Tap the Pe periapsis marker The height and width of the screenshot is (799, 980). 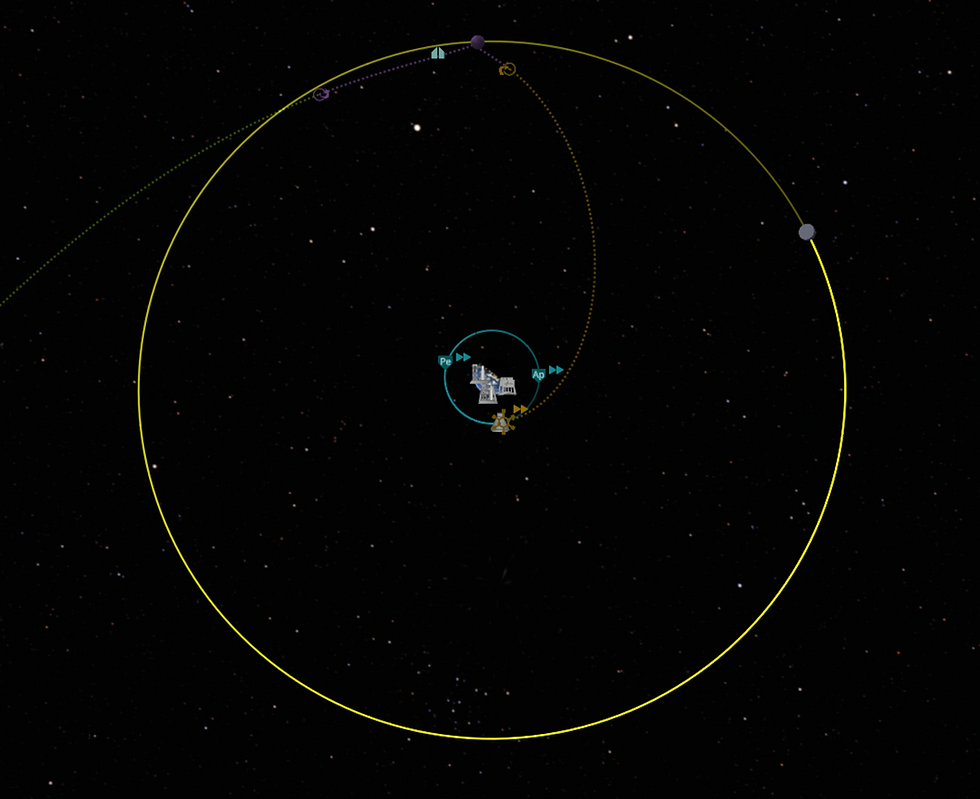(445, 361)
